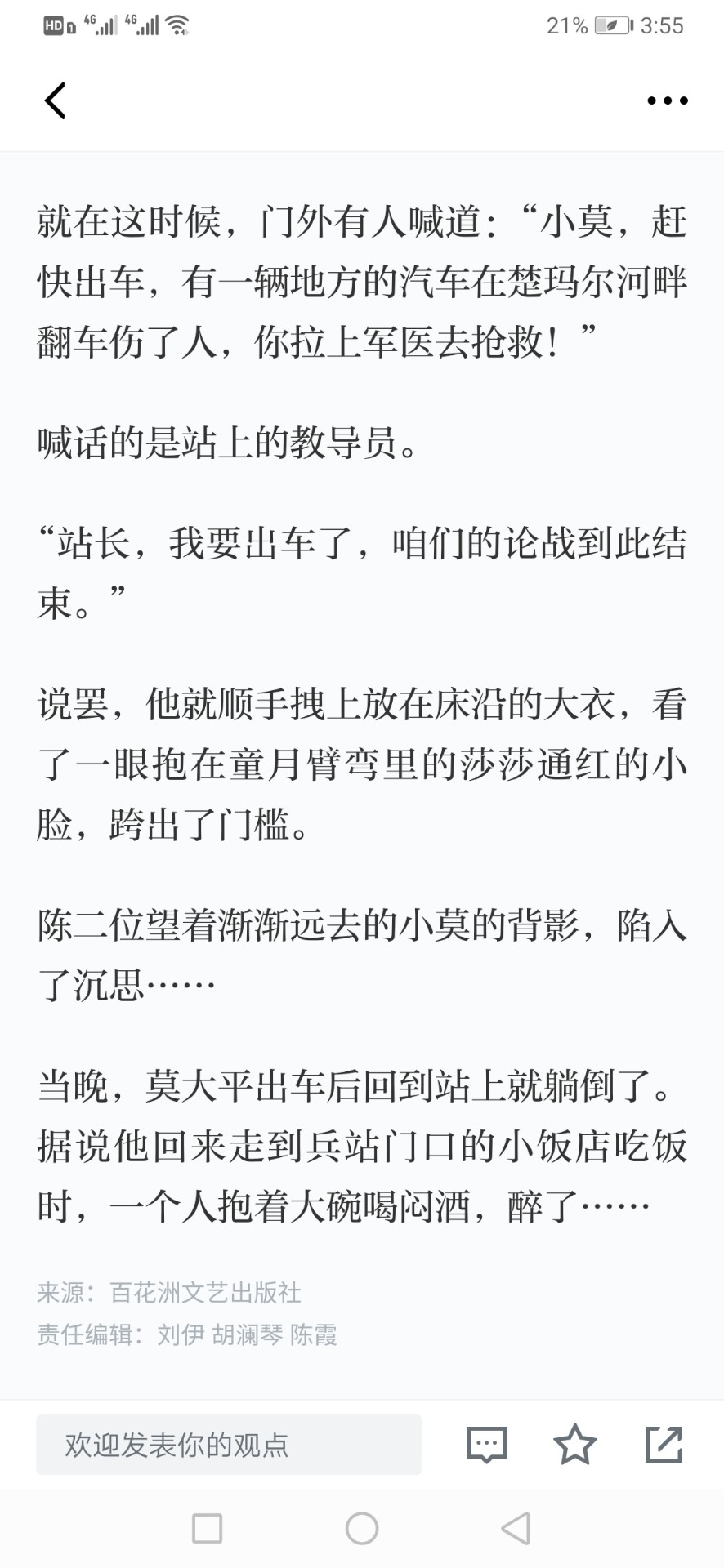Tap the 欢迎发表你的观点 comment field
Screen dimensions: 724x1568
tap(229, 1445)
